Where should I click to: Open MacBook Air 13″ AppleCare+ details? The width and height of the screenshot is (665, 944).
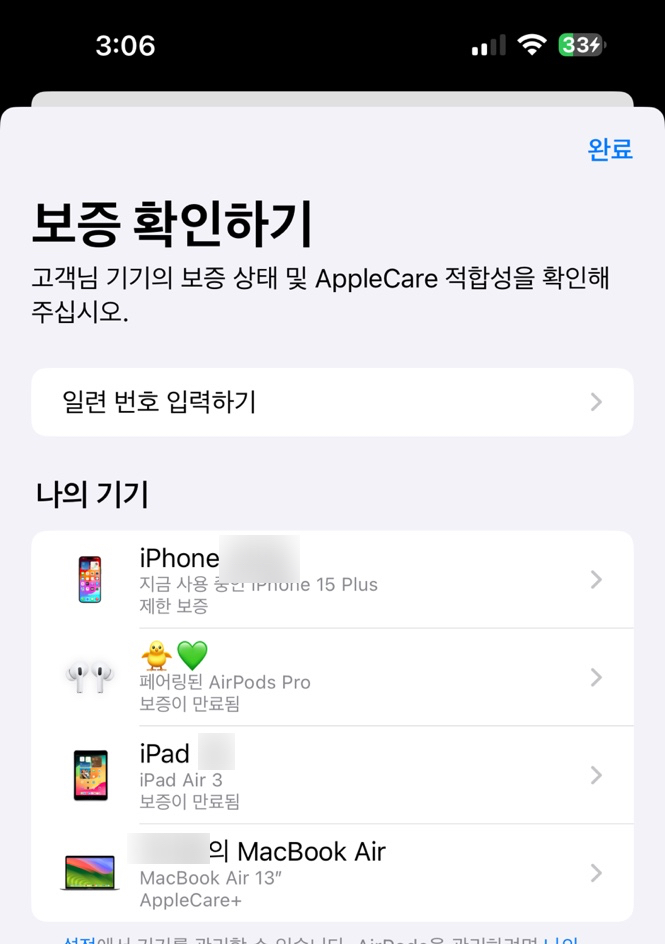(x=332, y=872)
